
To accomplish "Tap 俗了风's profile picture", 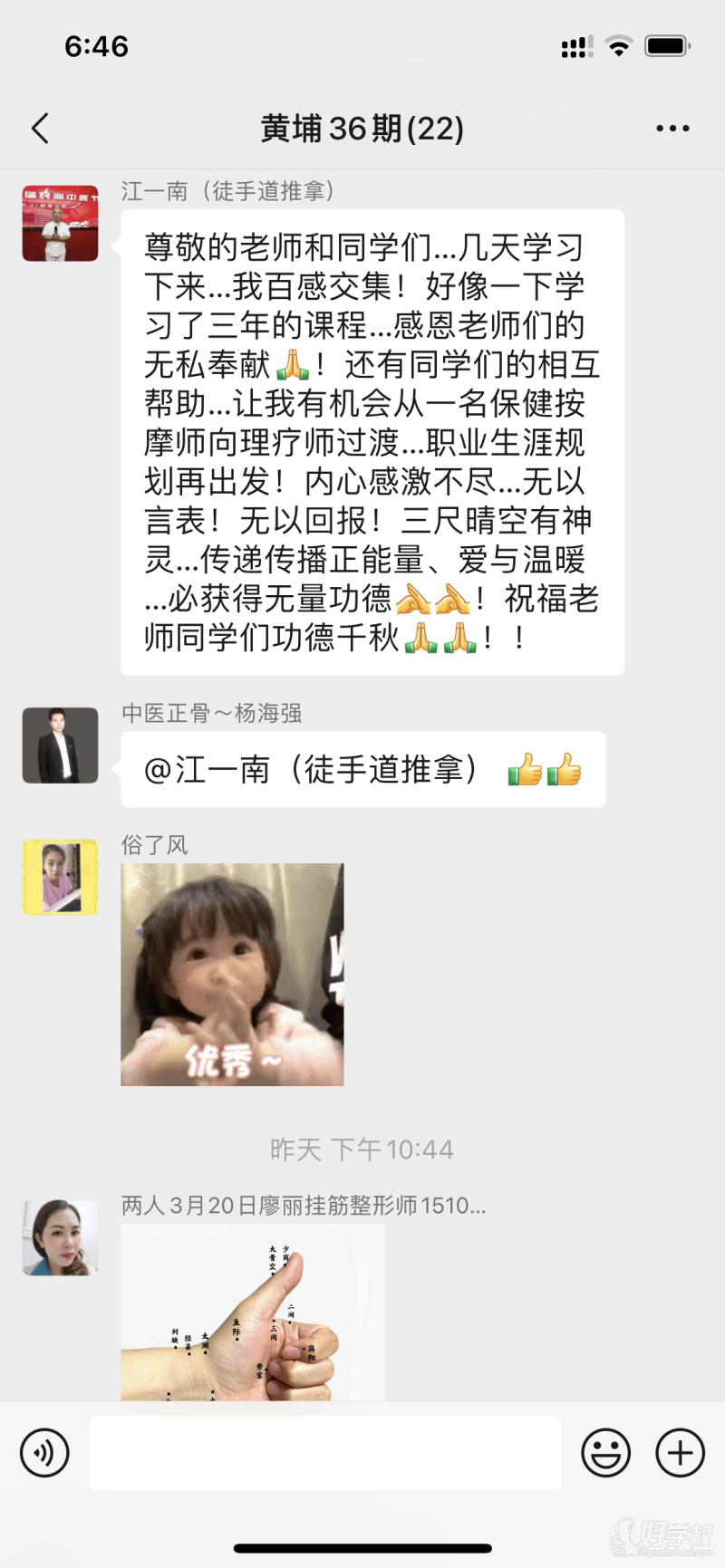I will coord(60,877).
